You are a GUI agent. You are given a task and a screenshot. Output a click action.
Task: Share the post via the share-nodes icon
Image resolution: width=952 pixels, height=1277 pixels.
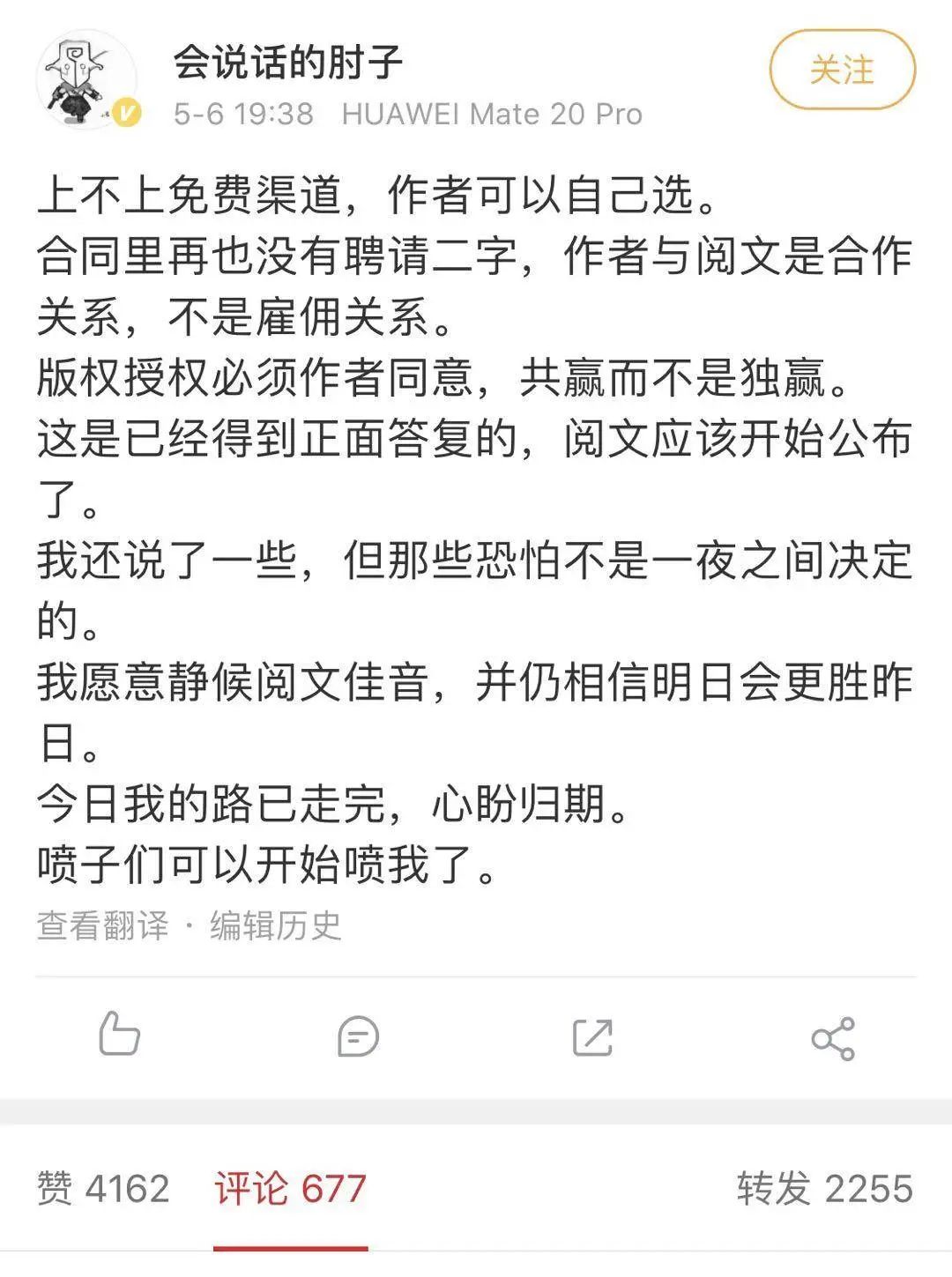click(833, 1036)
